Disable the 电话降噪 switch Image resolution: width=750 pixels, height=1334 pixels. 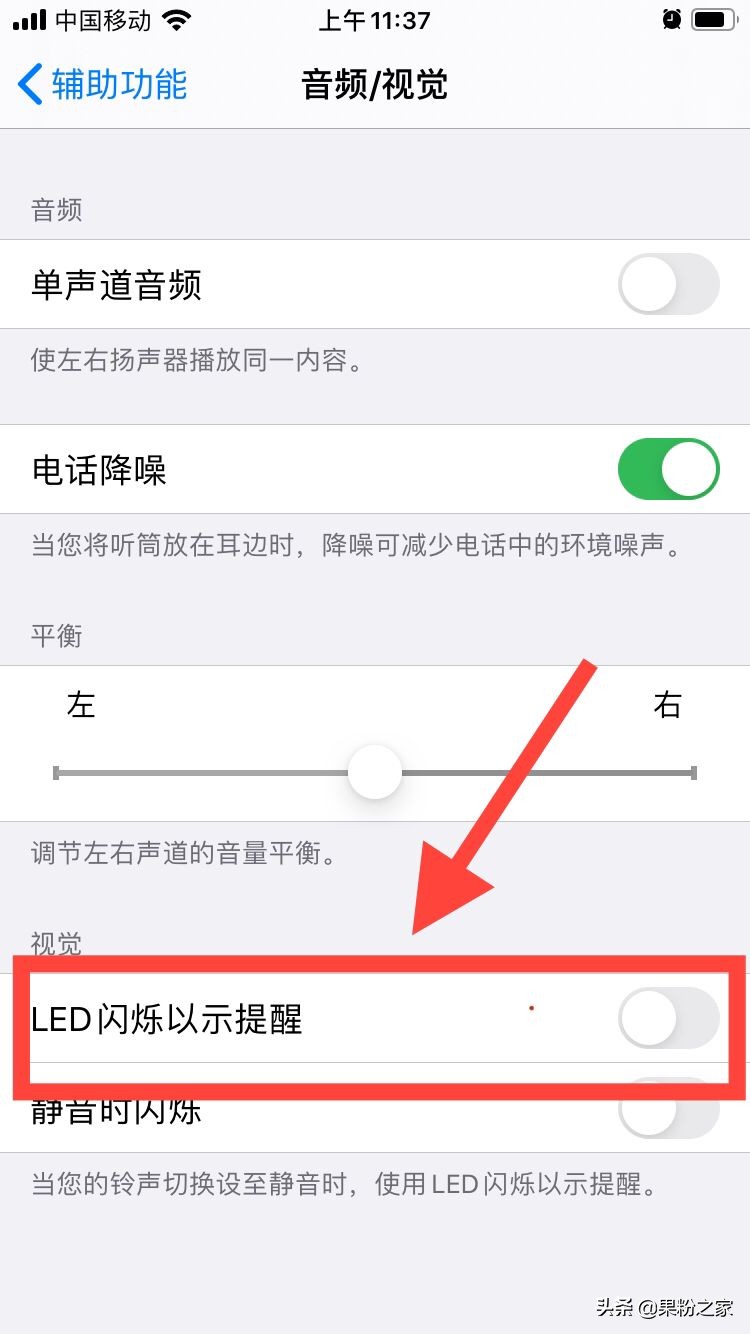668,469
